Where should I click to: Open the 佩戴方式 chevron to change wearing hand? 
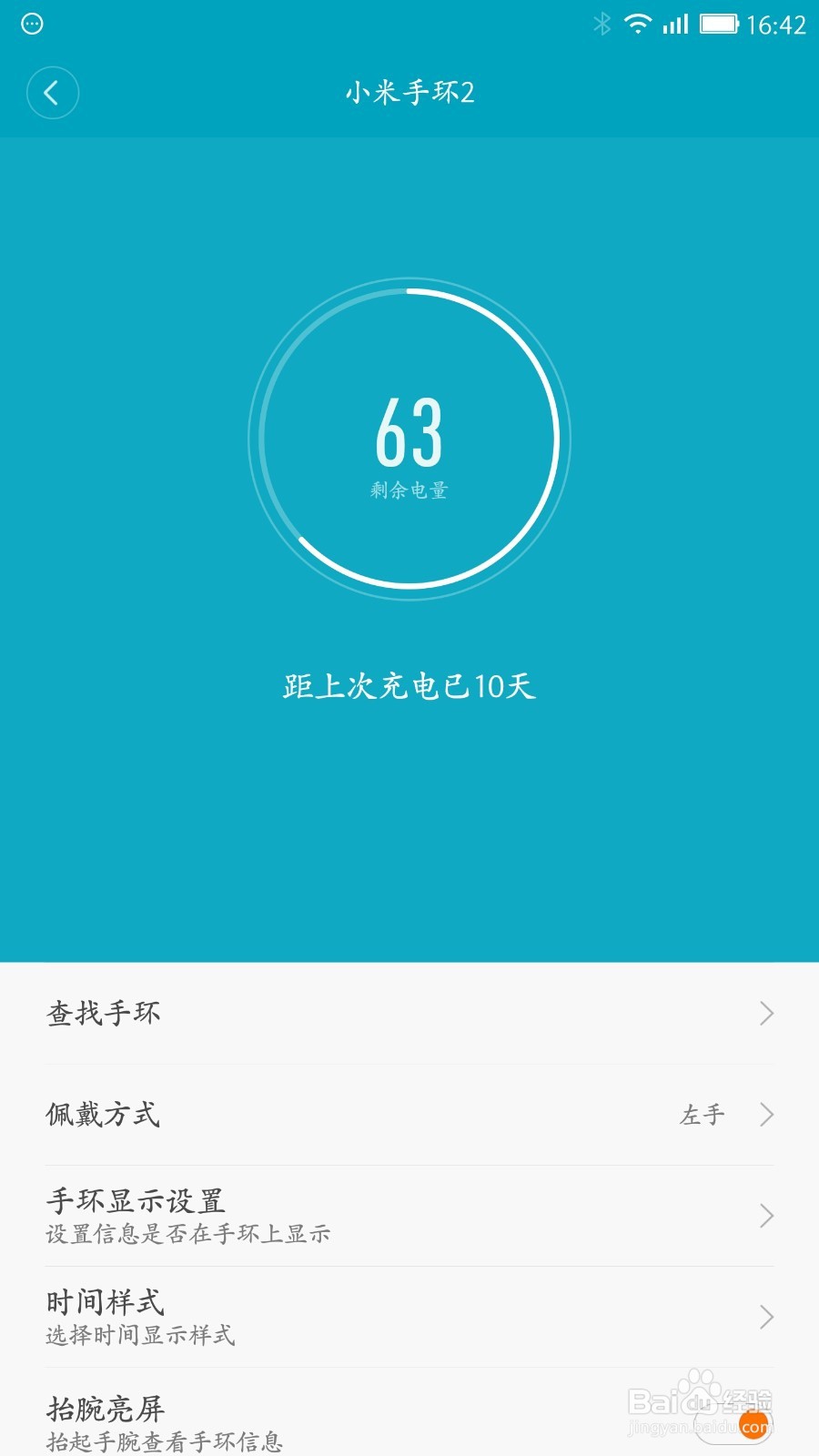[767, 1115]
